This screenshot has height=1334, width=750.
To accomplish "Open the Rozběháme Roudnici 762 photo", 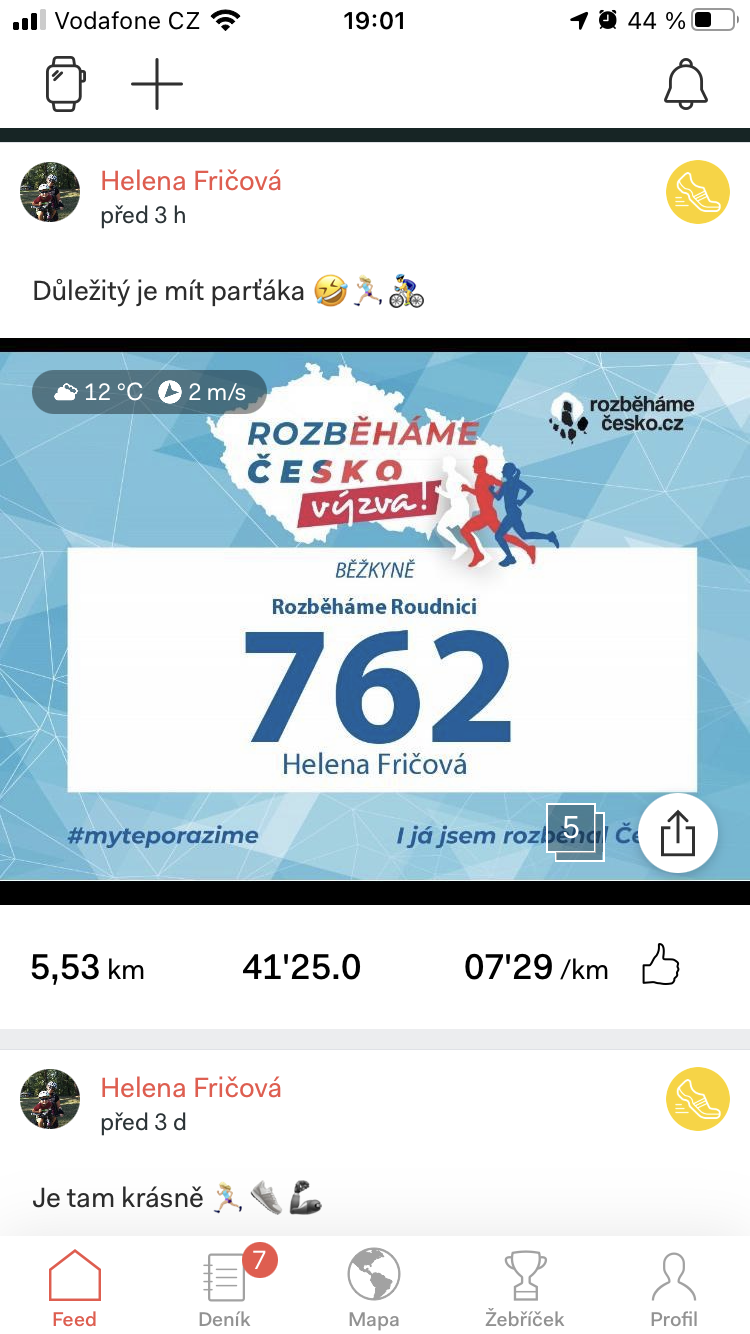I will click(x=375, y=615).
